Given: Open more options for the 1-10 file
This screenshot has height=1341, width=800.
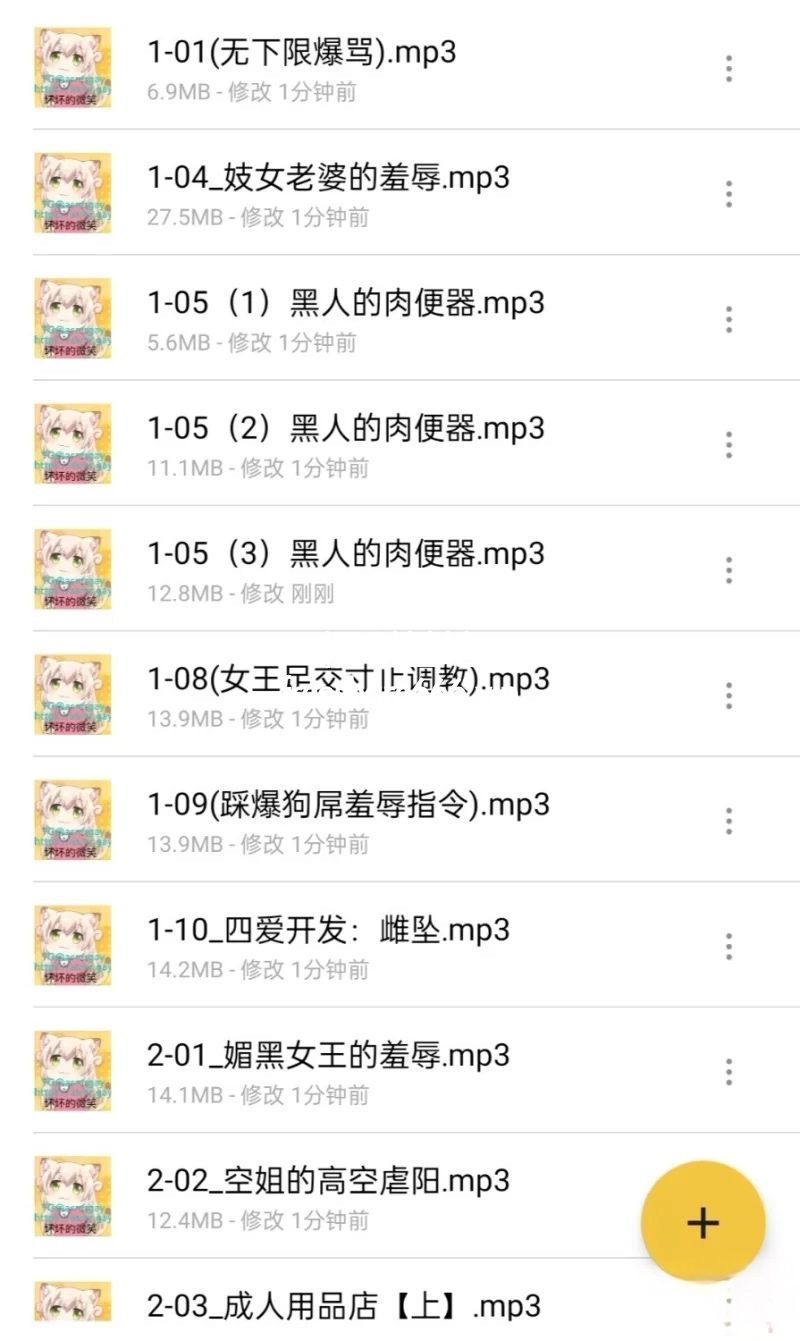Looking at the screenshot, I should [x=729, y=946].
